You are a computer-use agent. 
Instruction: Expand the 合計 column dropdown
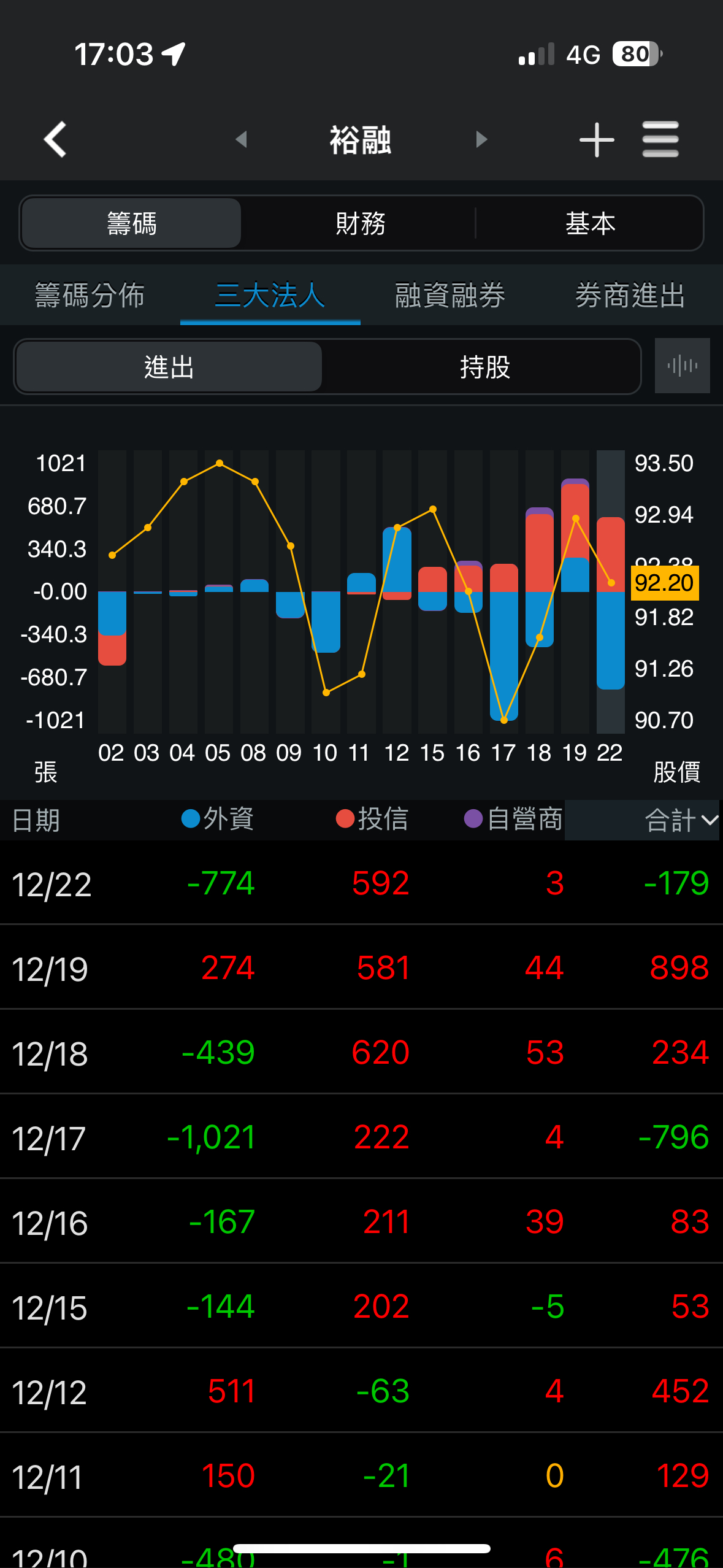pyautogui.click(x=681, y=820)
